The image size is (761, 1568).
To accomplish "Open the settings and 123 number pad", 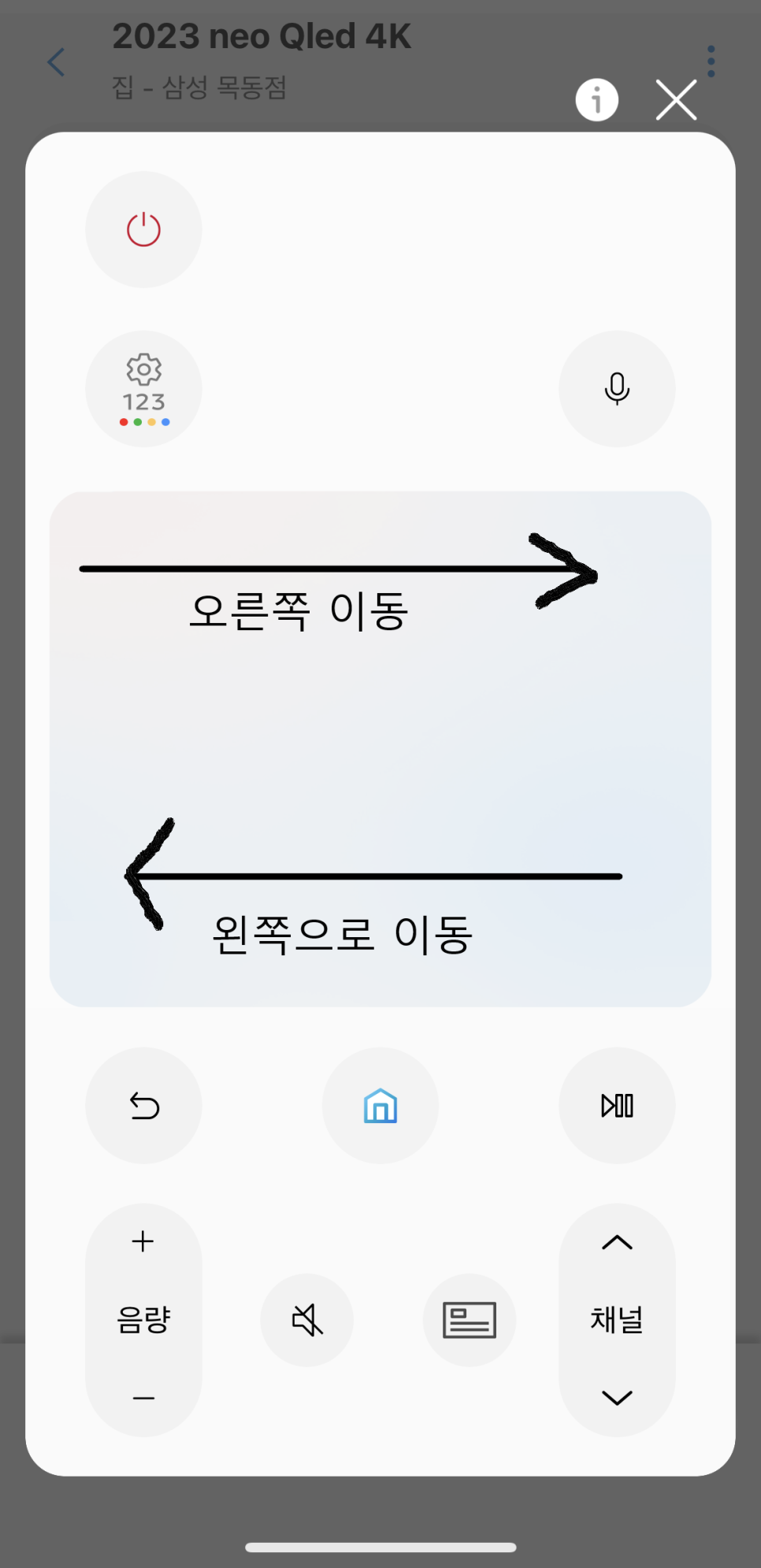I will [143, 389].
